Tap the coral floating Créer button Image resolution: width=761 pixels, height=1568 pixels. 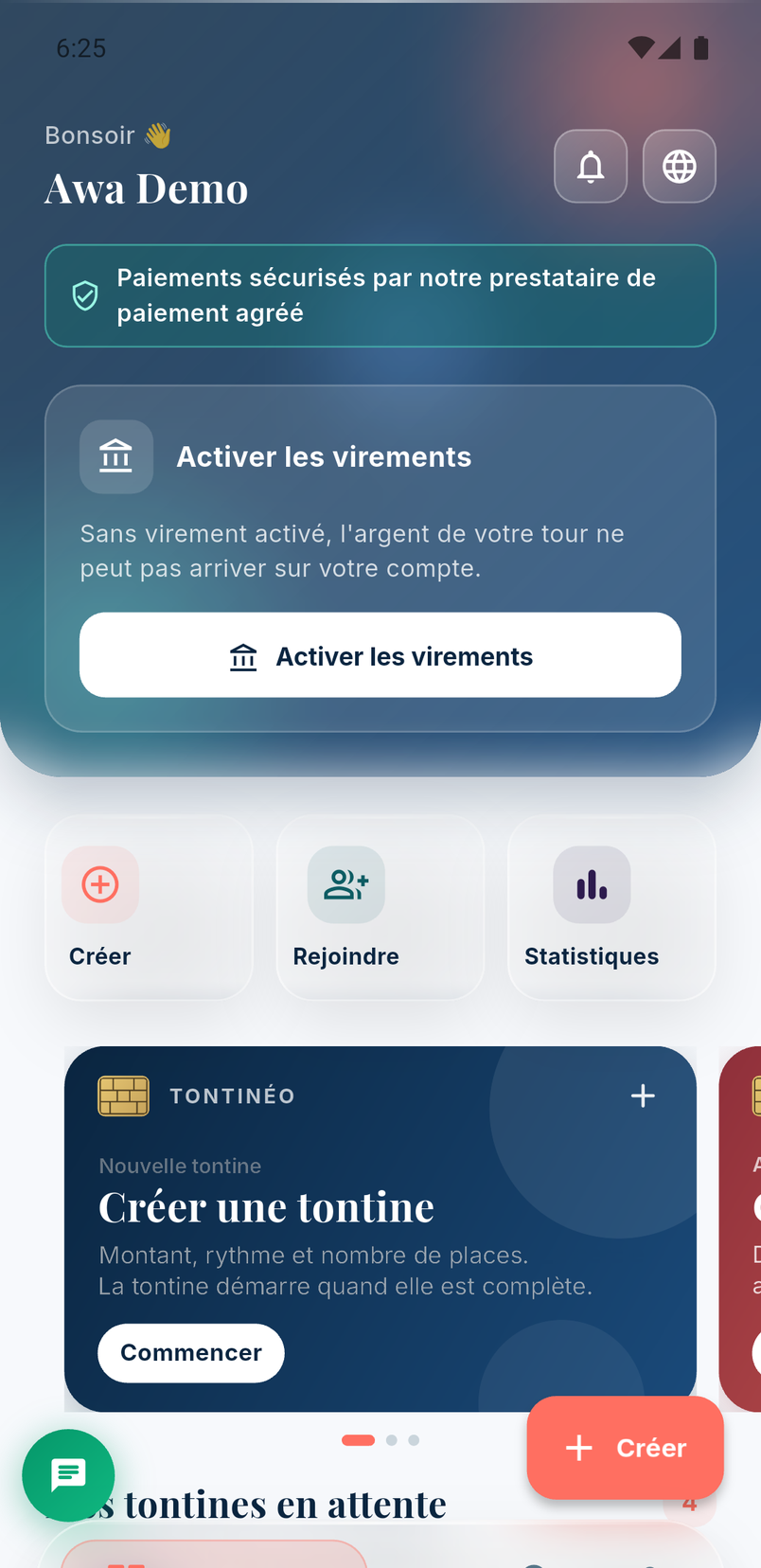pos(625,1448)
